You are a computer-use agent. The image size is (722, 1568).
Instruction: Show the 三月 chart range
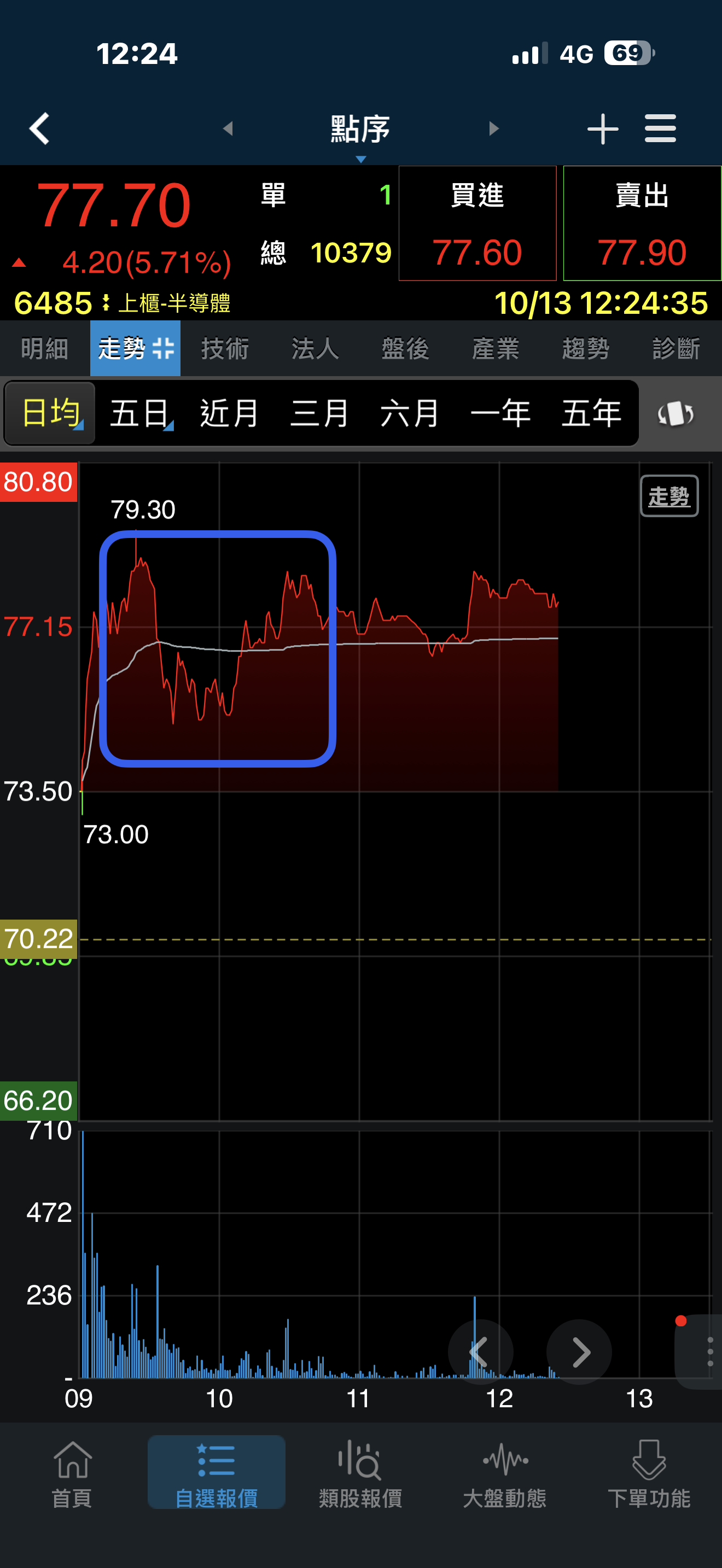click(319, 414)
